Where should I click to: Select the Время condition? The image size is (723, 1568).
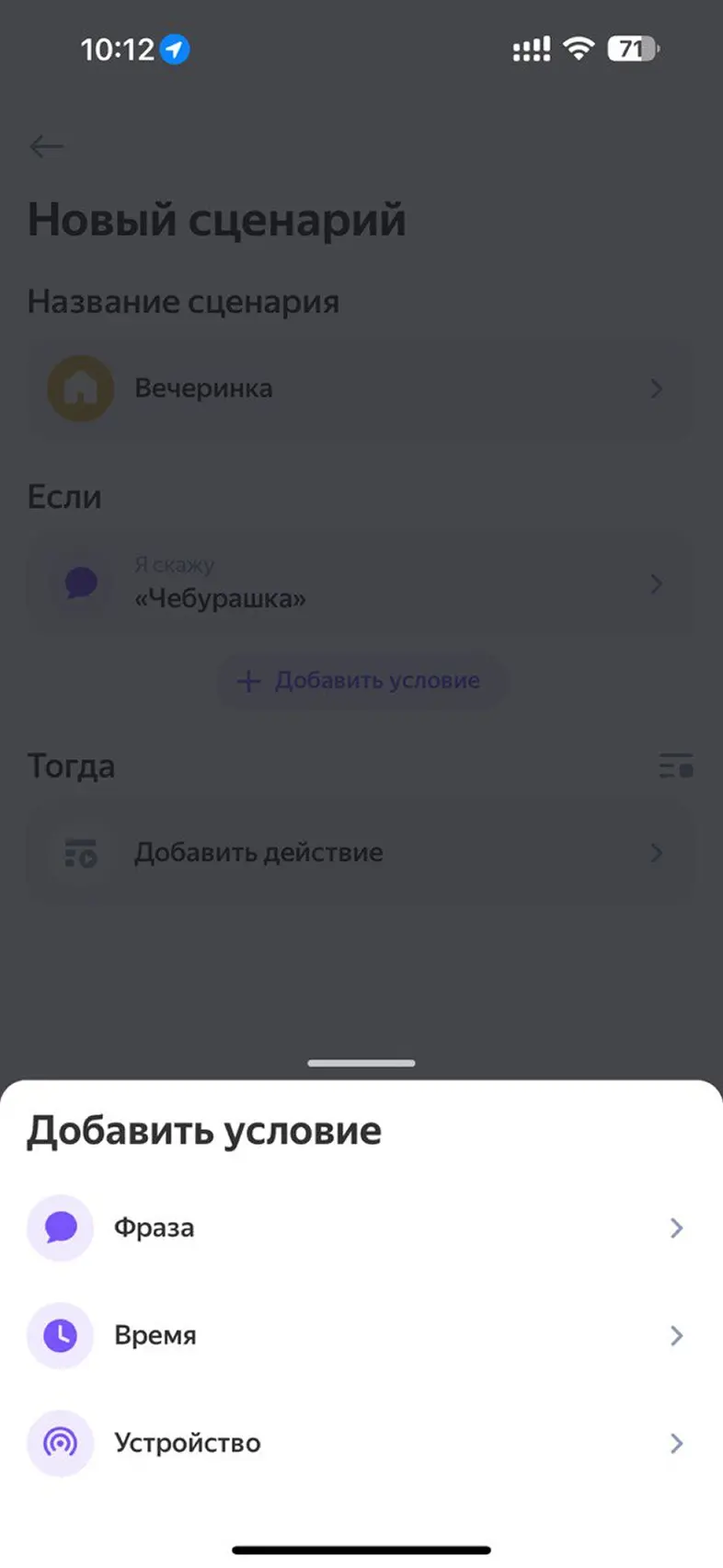coord(359,1335)
